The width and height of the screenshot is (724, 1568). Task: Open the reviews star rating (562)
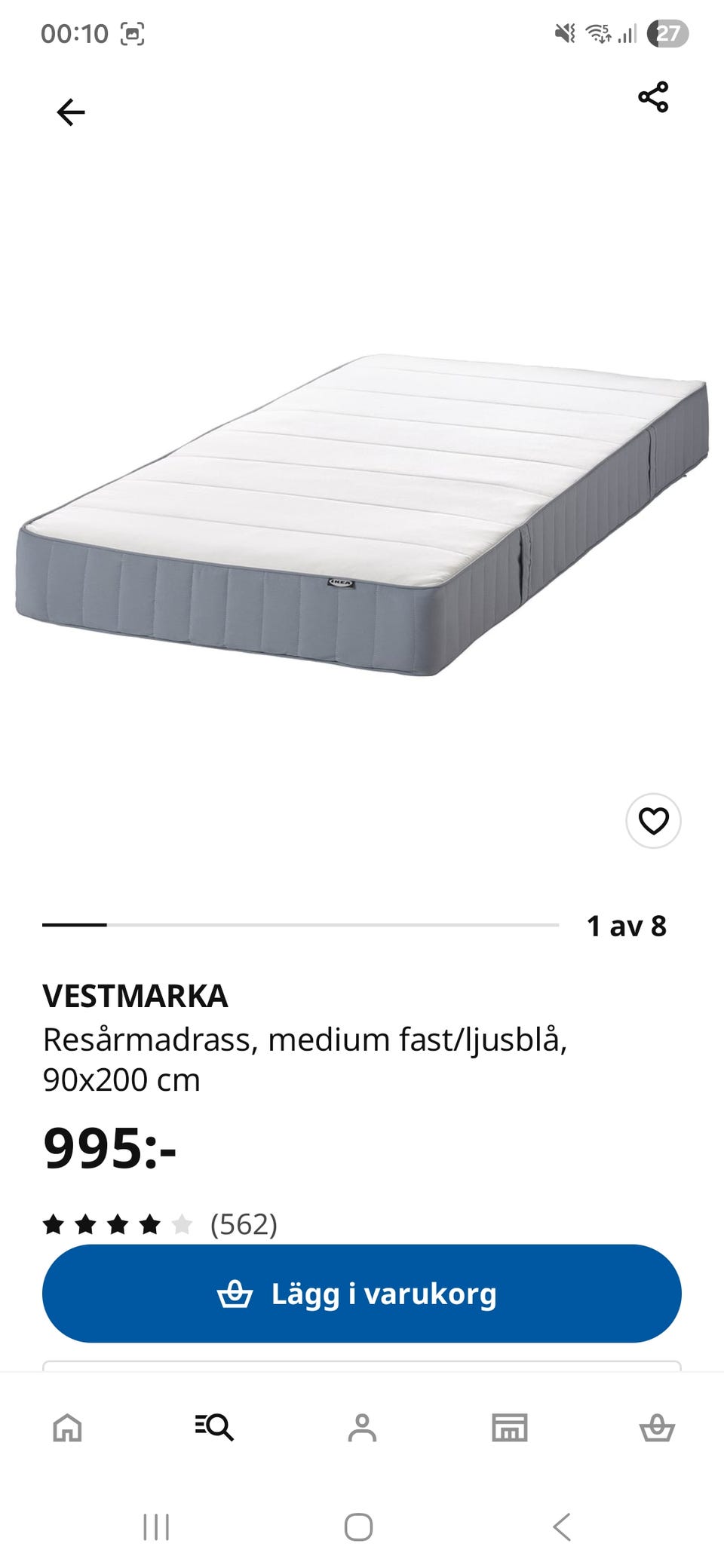160,1224
